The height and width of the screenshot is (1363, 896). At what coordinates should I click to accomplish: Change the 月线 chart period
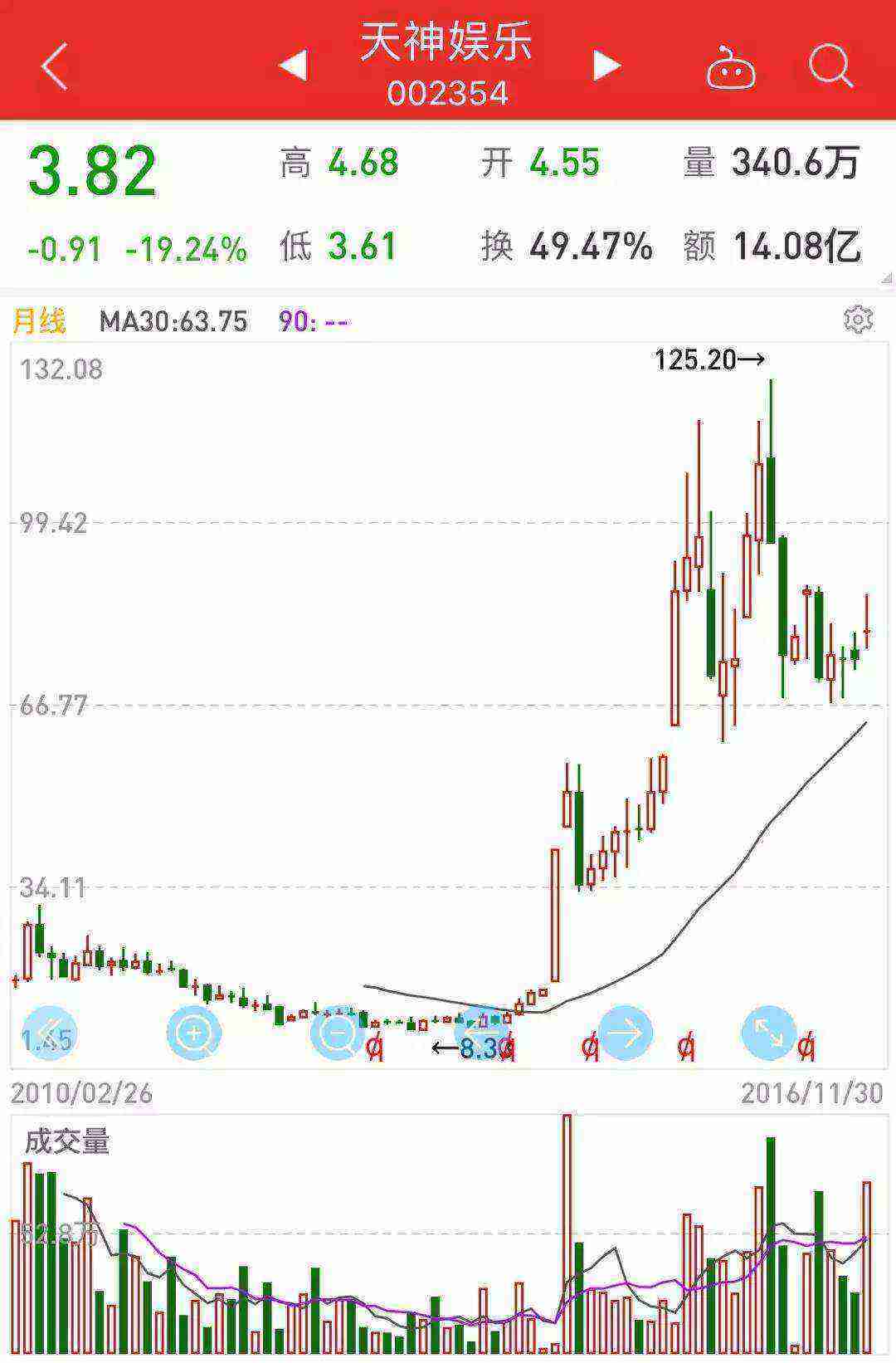(39, 320)
